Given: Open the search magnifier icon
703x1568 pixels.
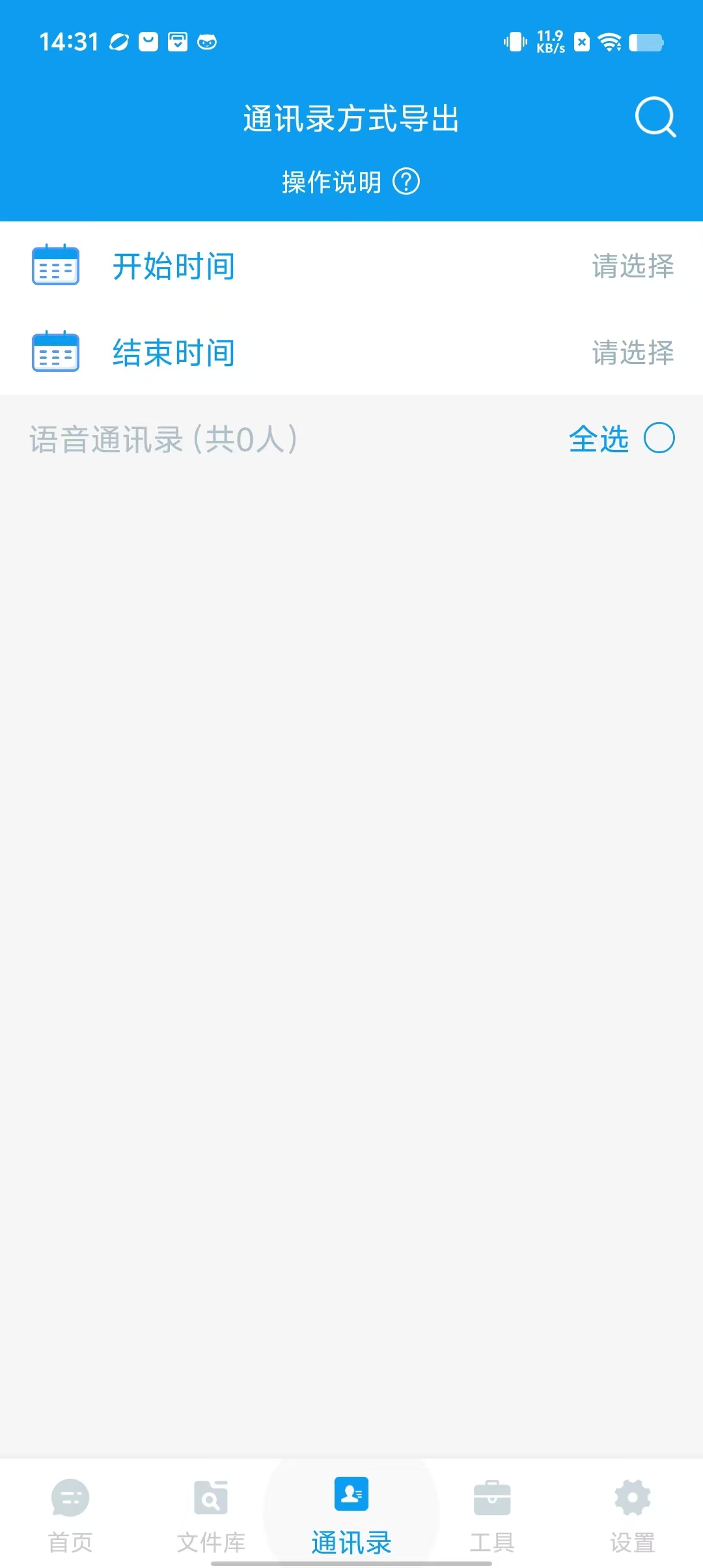Looking at the screenshot, I should [655, 117].
